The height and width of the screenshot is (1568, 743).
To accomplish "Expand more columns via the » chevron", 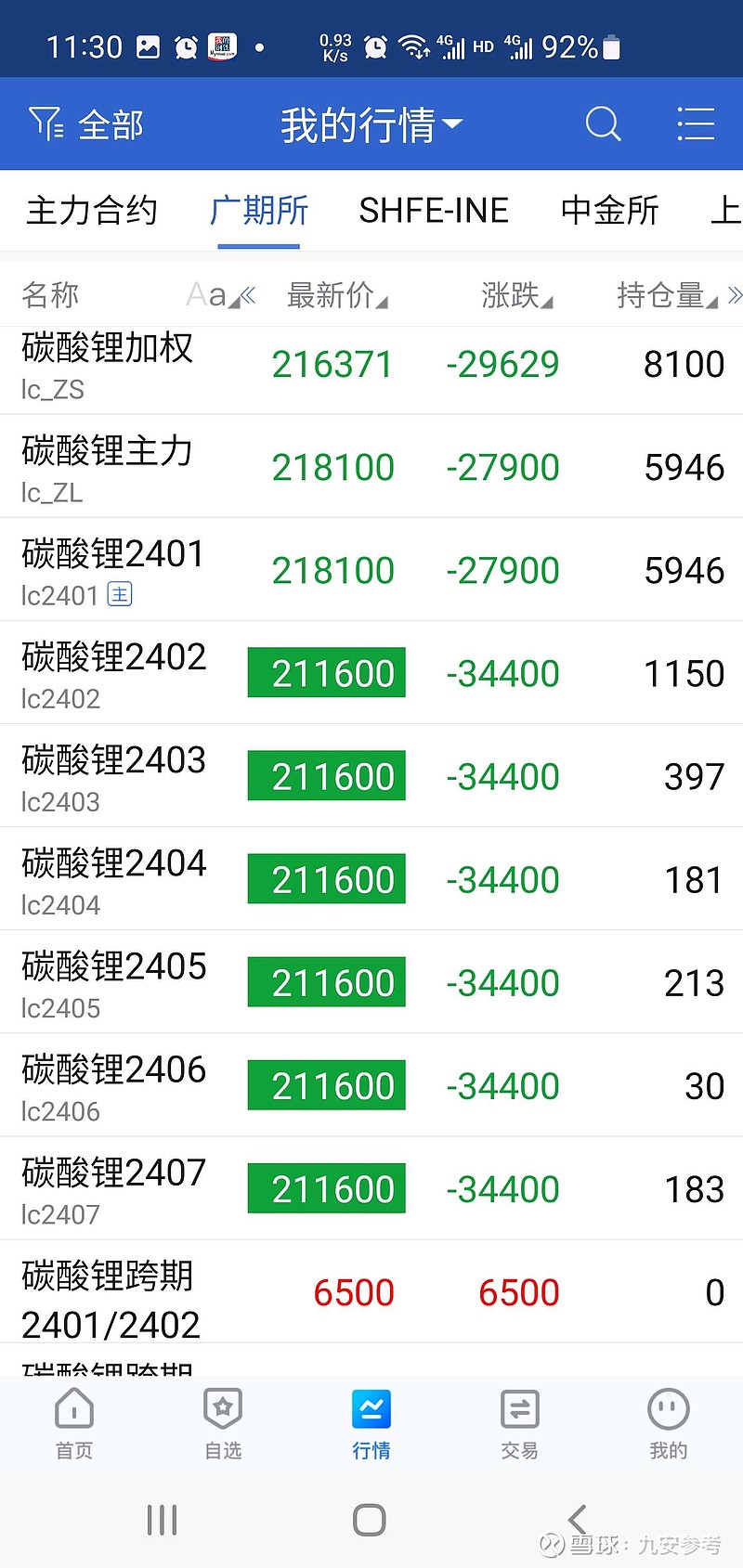I will pos(734,295).
